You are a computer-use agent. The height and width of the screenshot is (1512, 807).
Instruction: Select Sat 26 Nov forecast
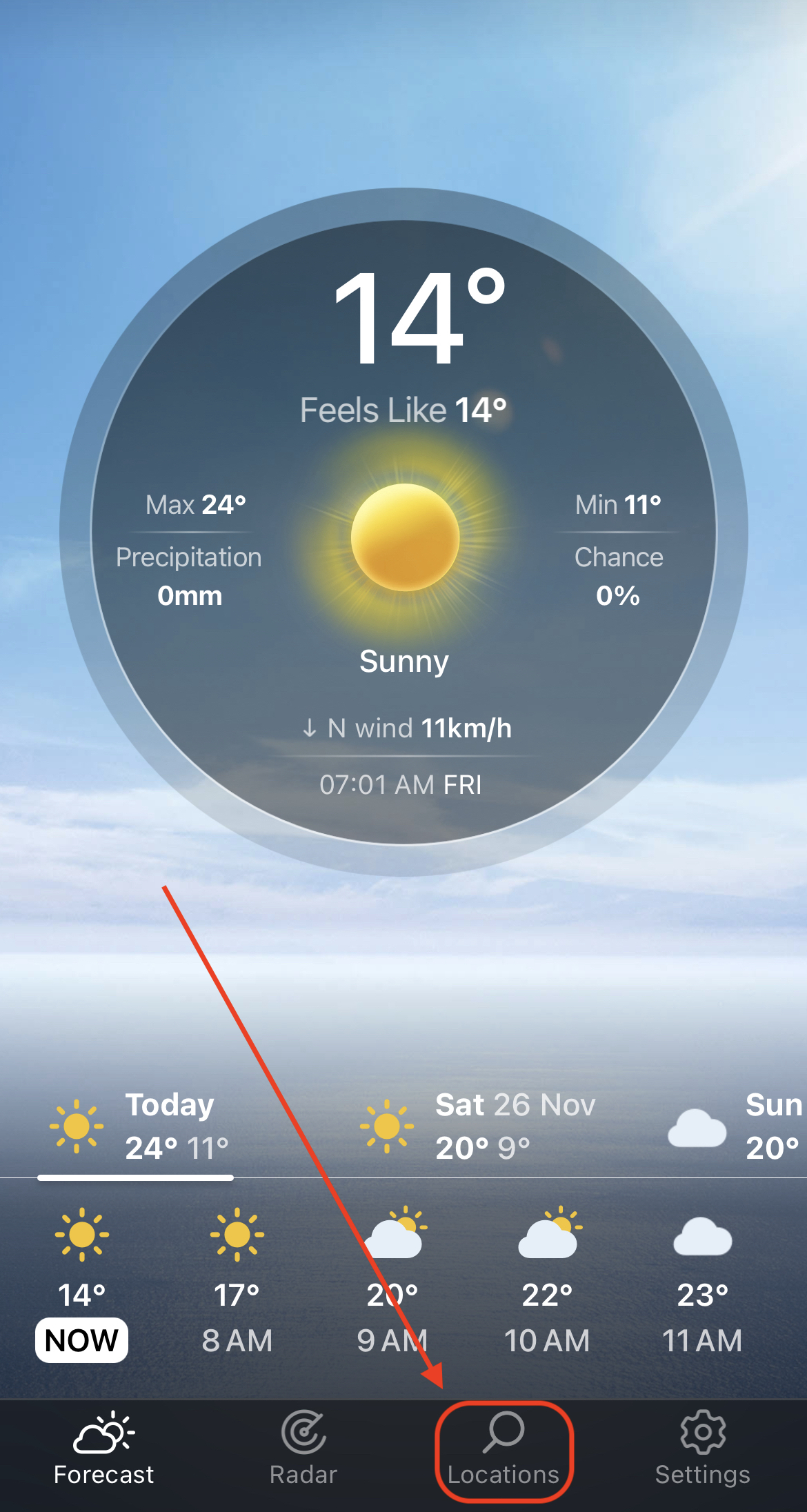477,1127
